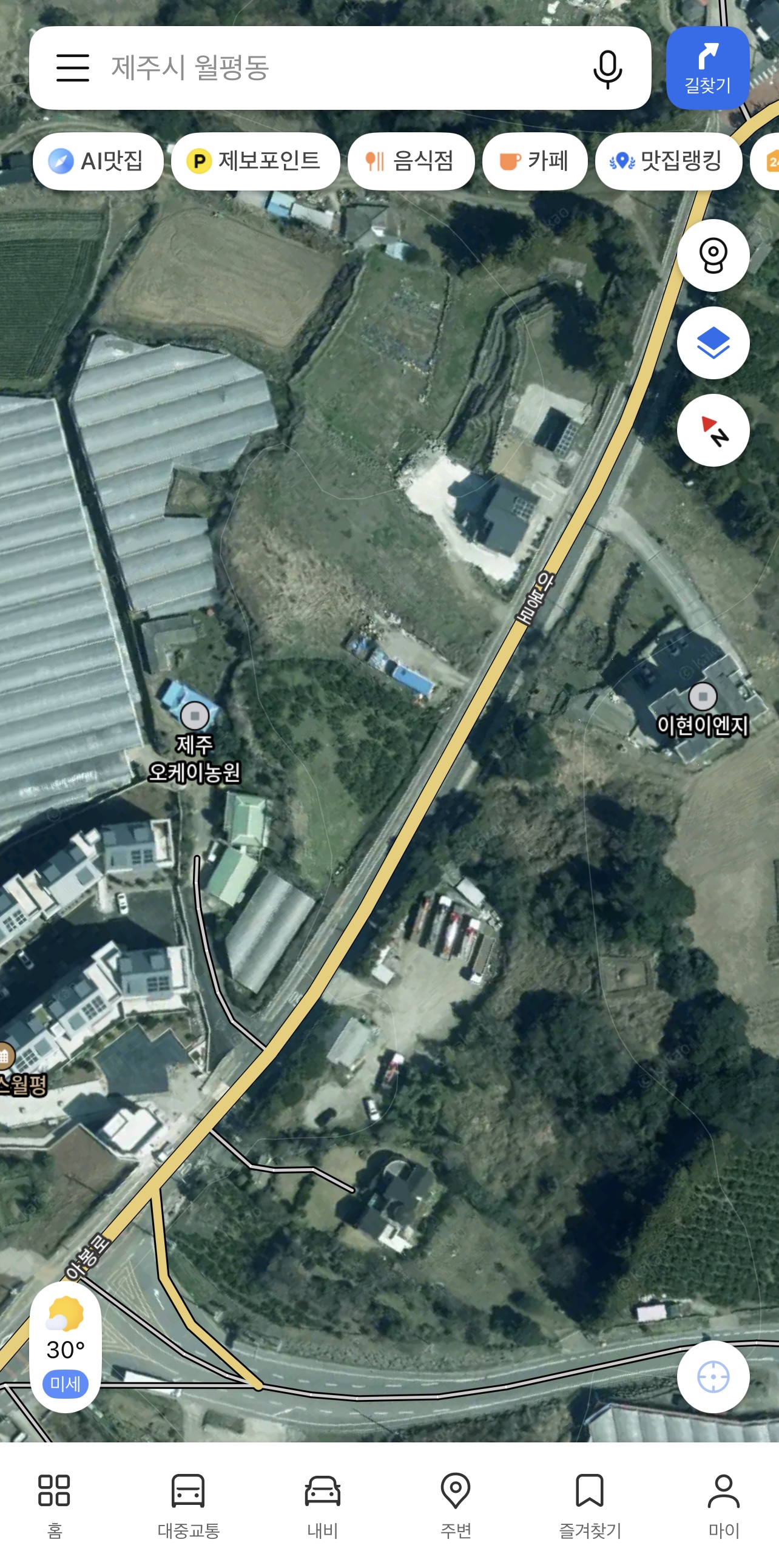Center the map on my location

point(713,1377)
